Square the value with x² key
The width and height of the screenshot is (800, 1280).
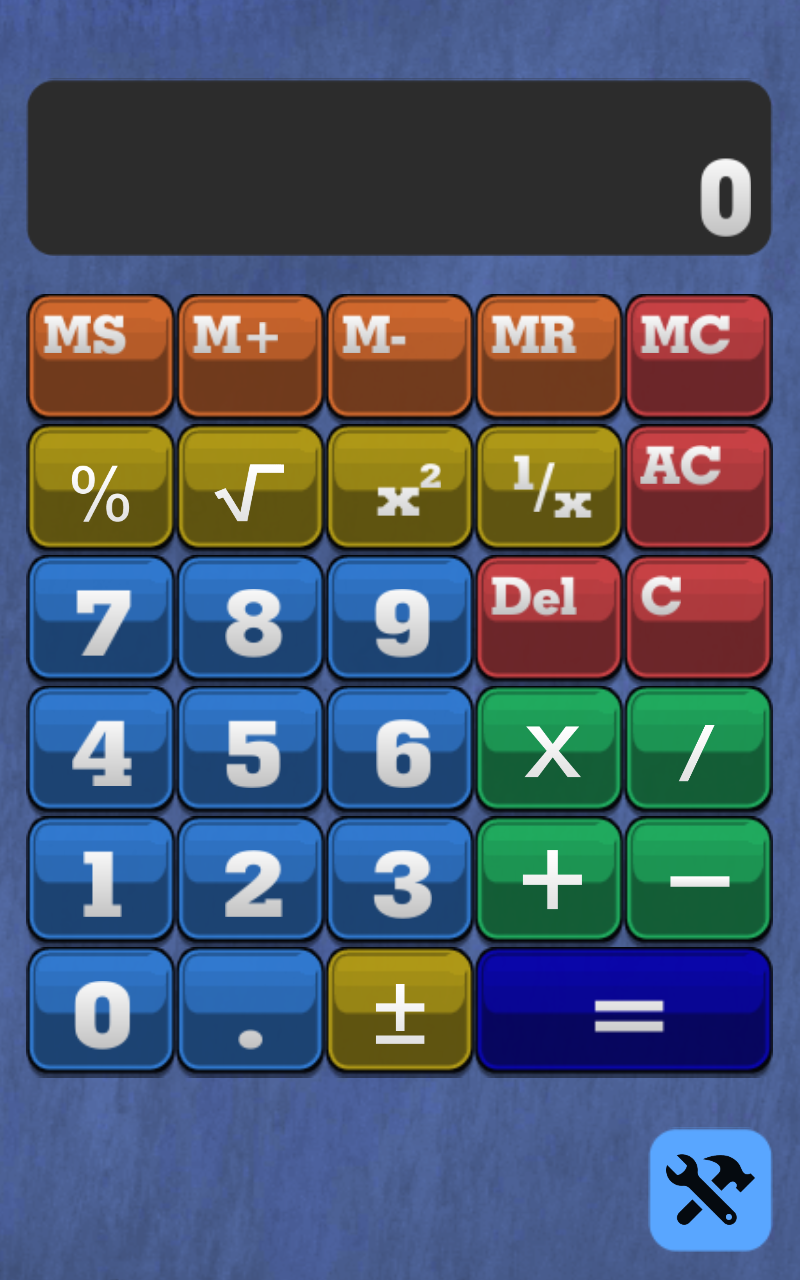399,487
